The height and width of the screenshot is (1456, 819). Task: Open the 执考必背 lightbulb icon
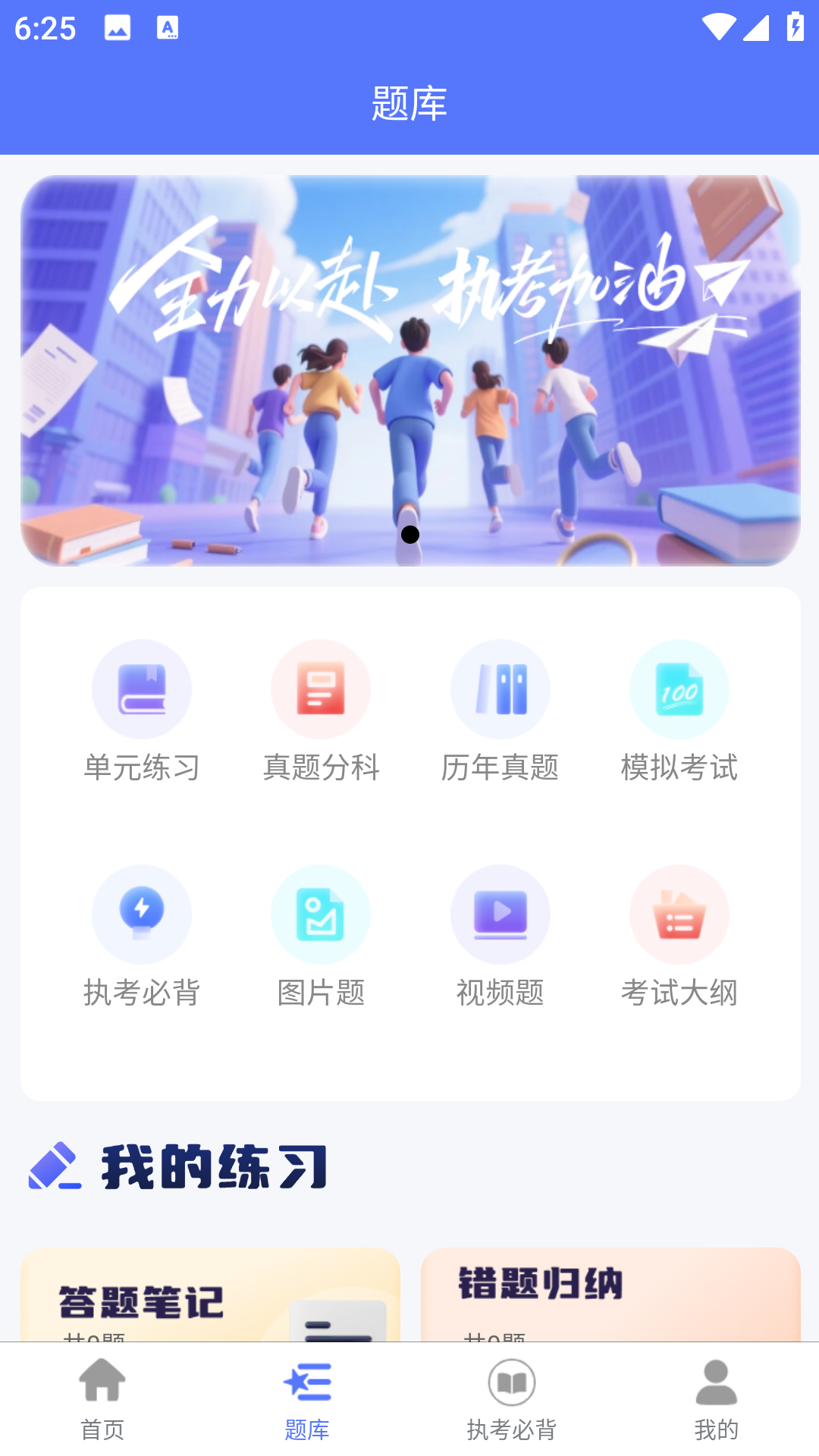pos(142,915)
